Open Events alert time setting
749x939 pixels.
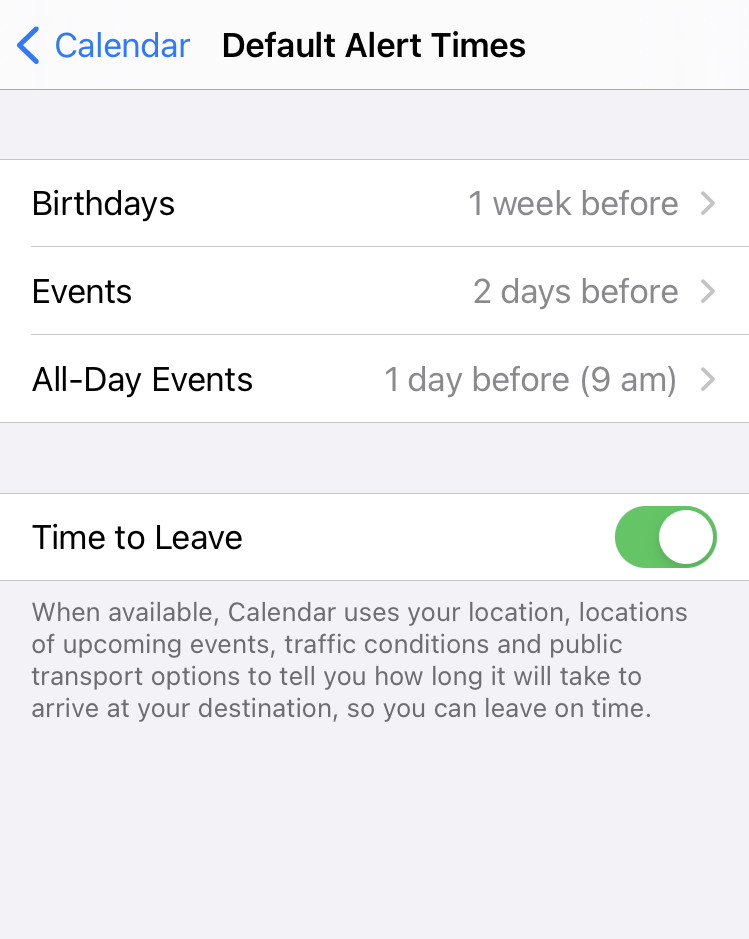pyautogui.click(x=374, y=292)
